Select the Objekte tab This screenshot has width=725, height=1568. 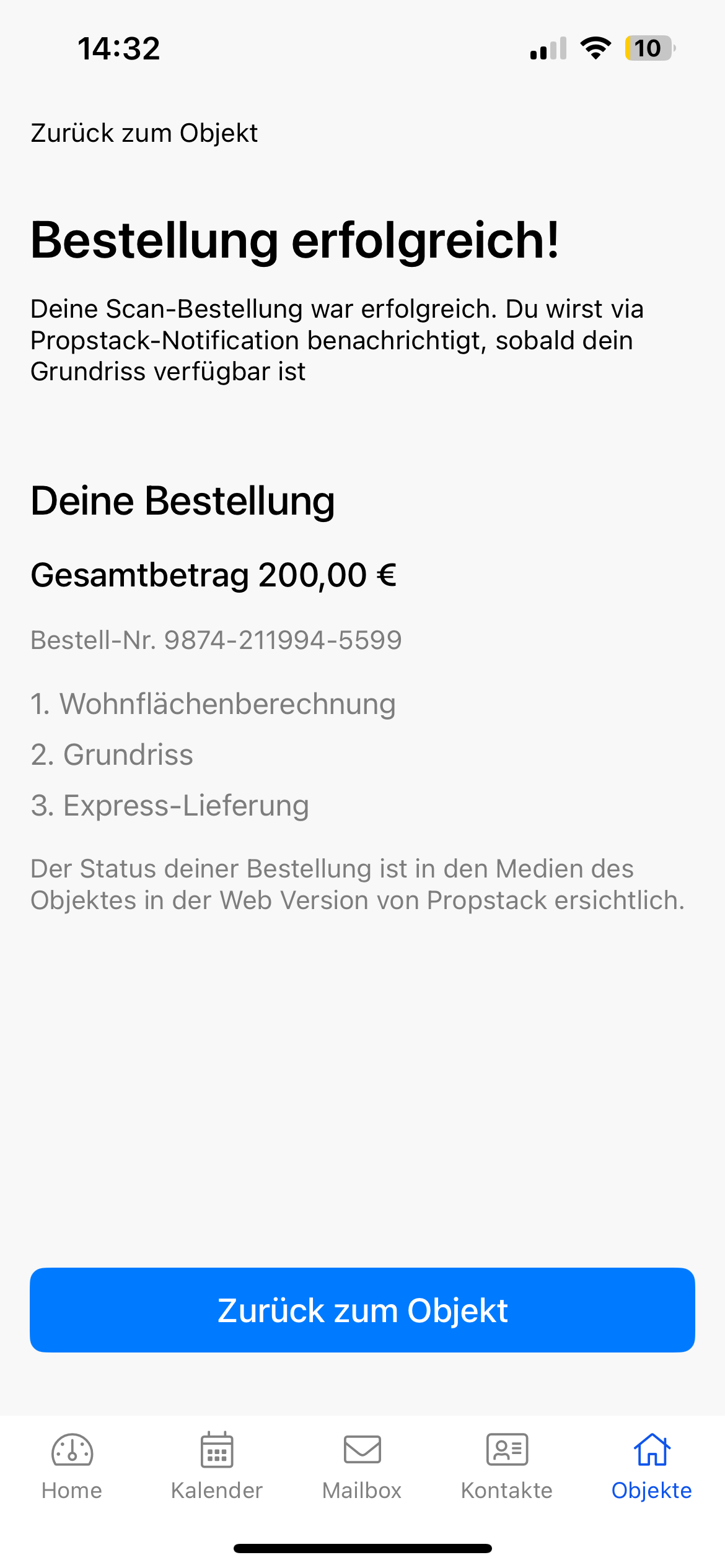pyautogui.click(x=652, y=1466)
